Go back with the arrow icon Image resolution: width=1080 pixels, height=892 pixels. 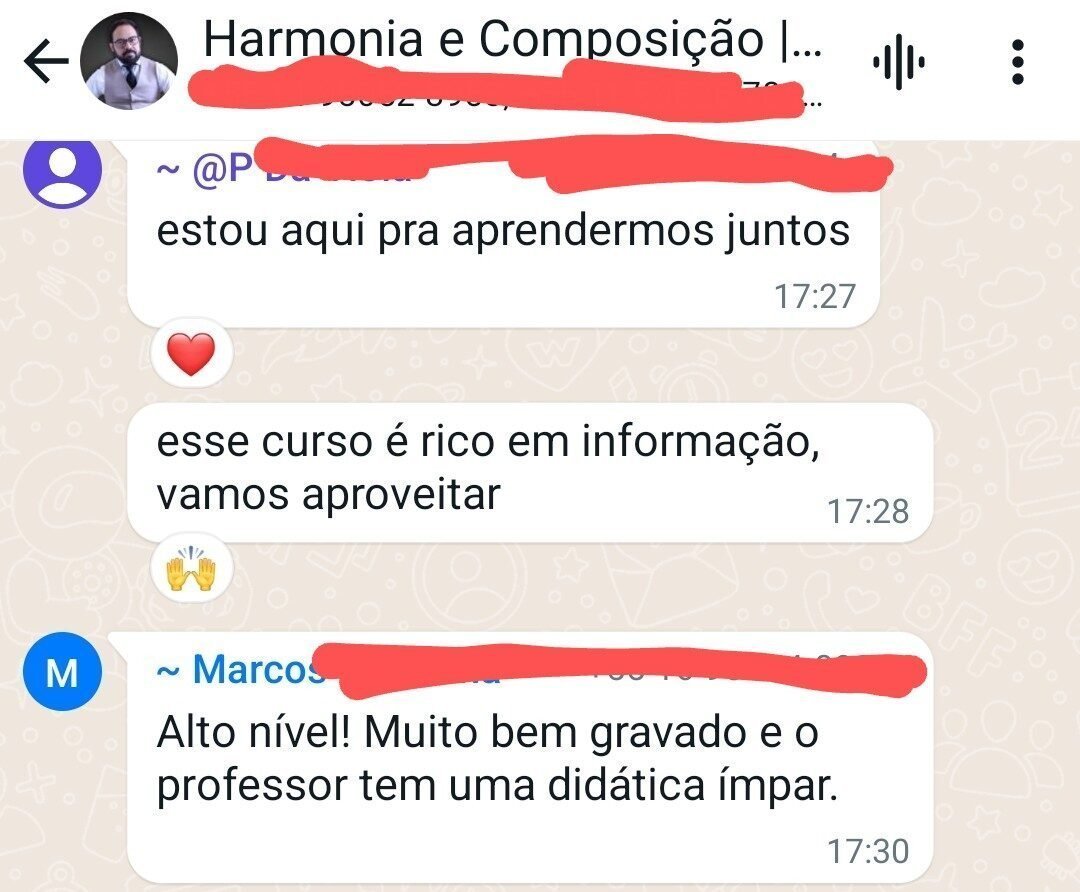pyautogui.click(x=45, y=62)
